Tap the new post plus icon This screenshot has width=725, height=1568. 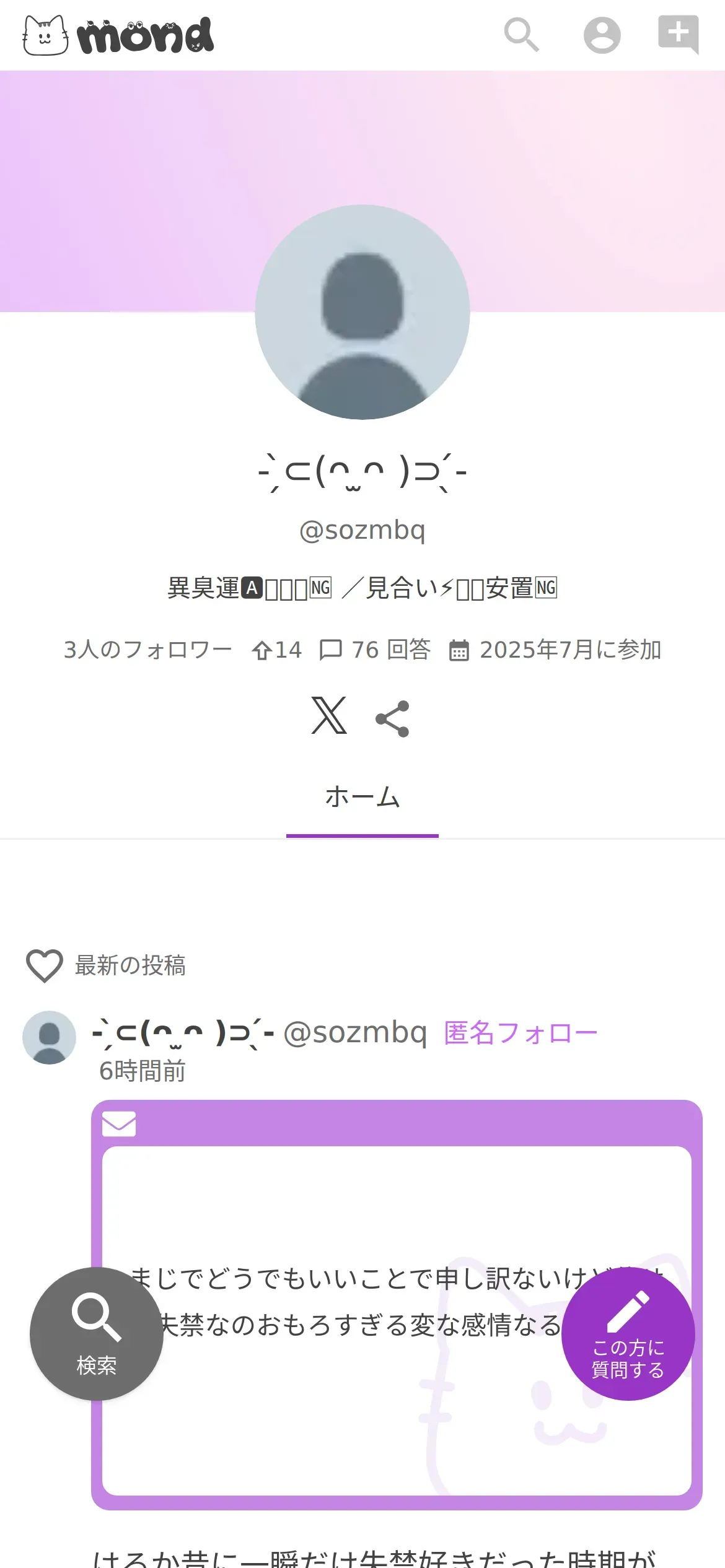pyautogui.click(x=679, y=35)
